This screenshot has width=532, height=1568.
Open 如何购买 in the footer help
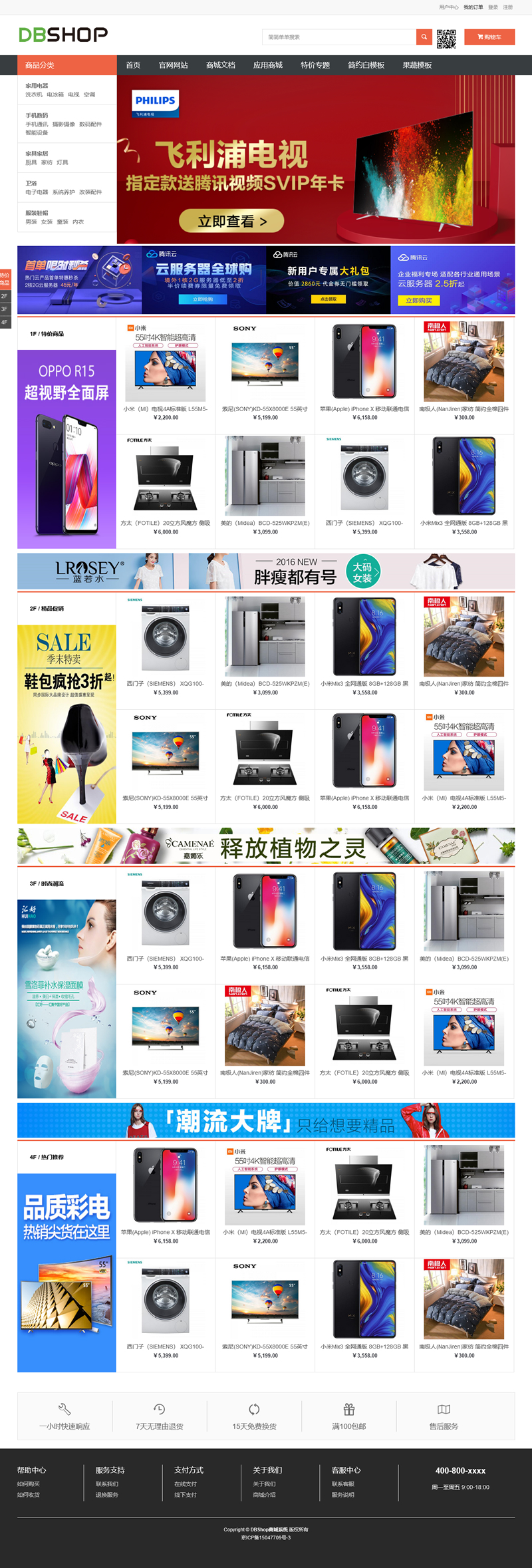[x=29, y=1484]
